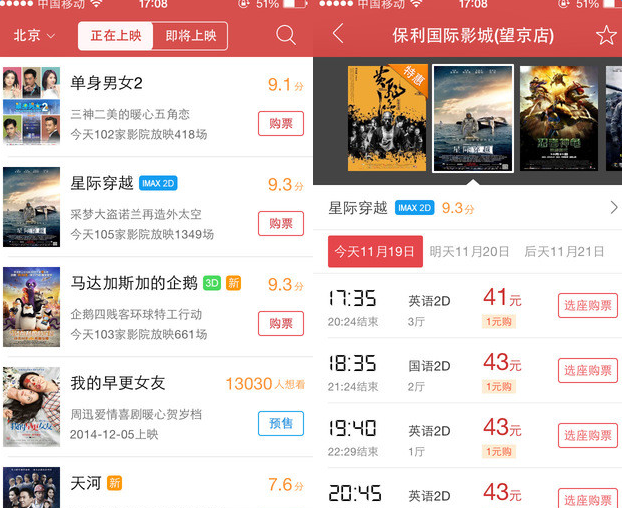This screenshot has height=508, width=622.
Task: View 后天11月21日 showtimes
Action: [x=564, y=251]
